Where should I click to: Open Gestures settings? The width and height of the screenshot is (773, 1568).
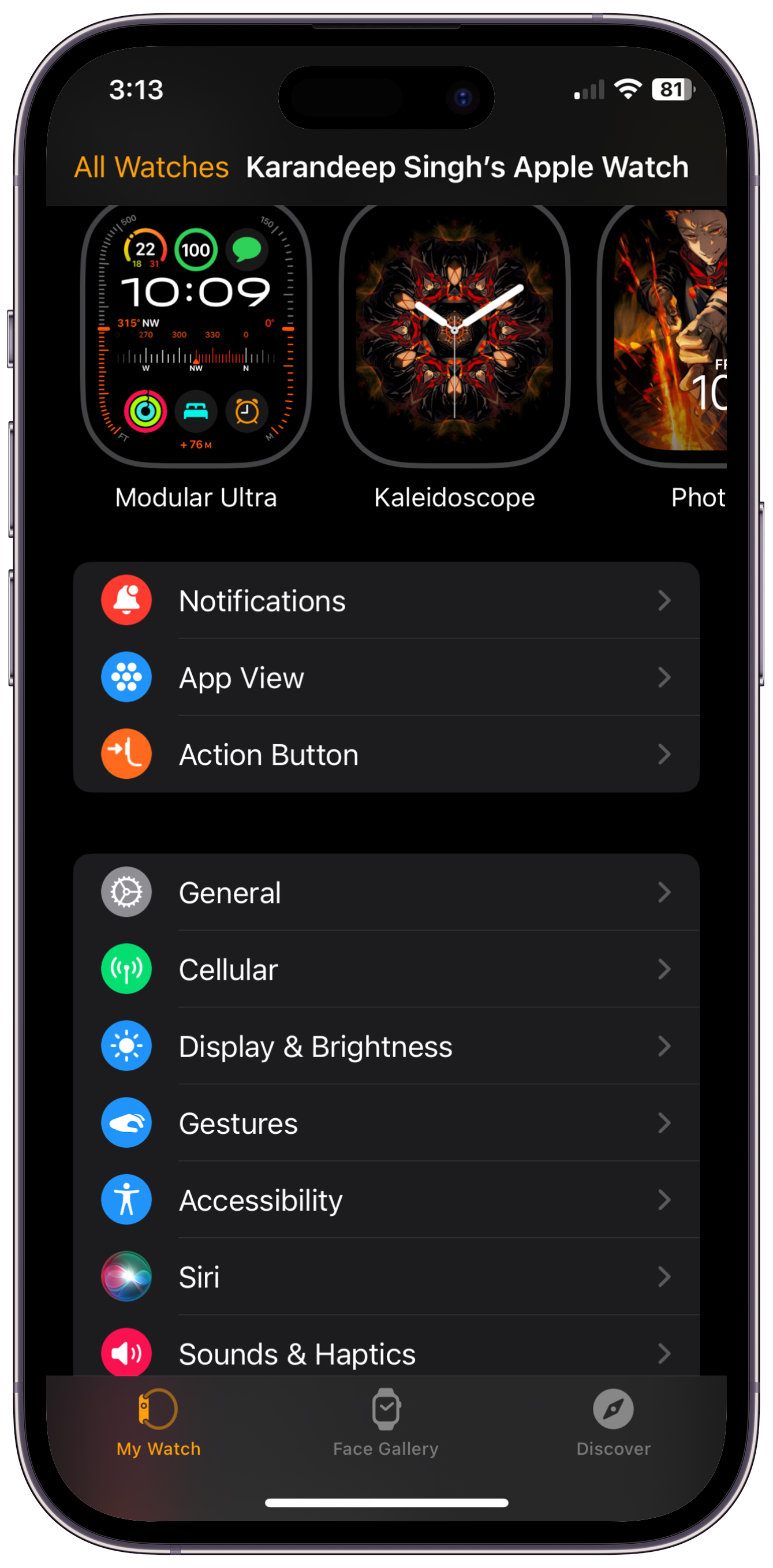tap(386, 1123)
